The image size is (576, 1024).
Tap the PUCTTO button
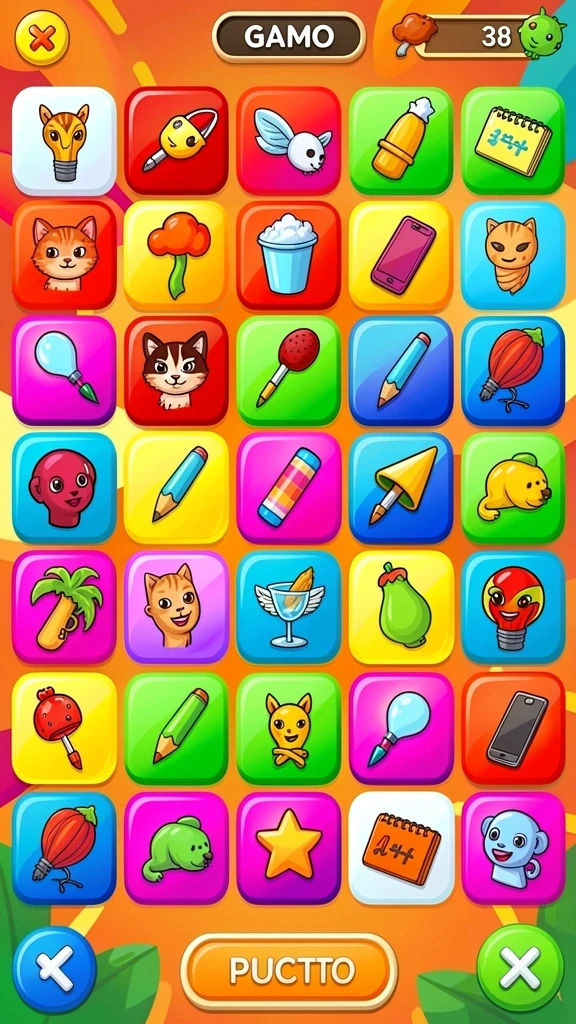(x=289, y=972)
